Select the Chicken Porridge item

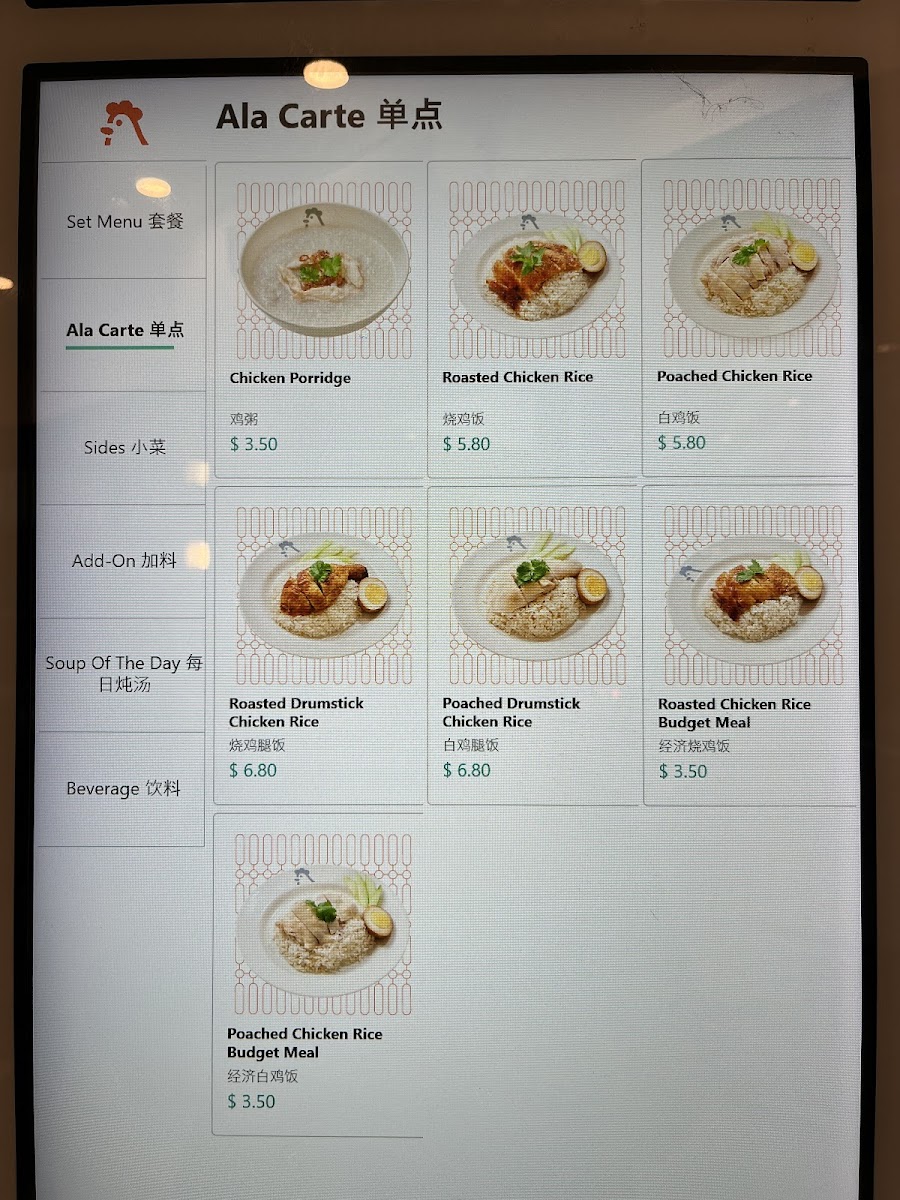(x=319, y=320)
